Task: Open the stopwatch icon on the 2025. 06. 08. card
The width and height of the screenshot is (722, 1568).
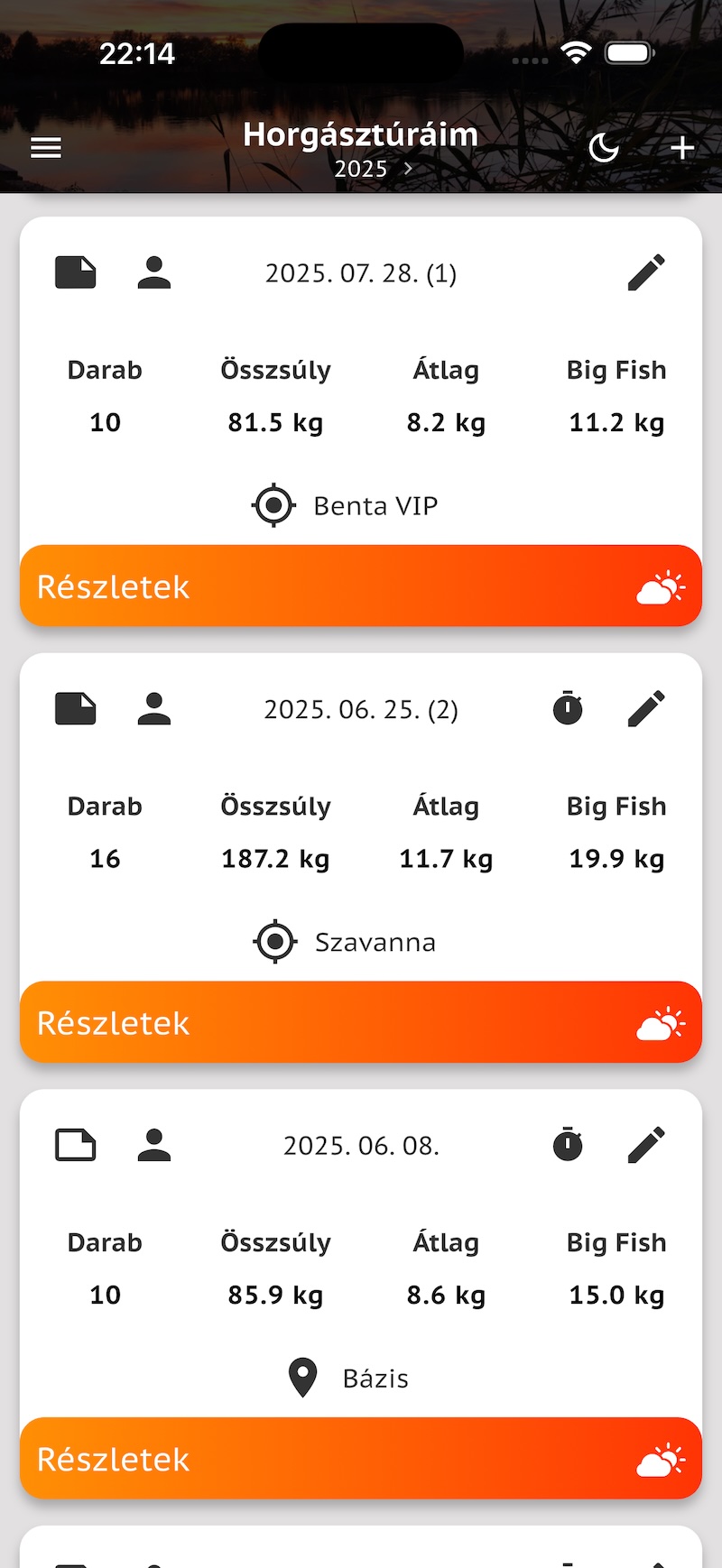Action: [566, 1144]
